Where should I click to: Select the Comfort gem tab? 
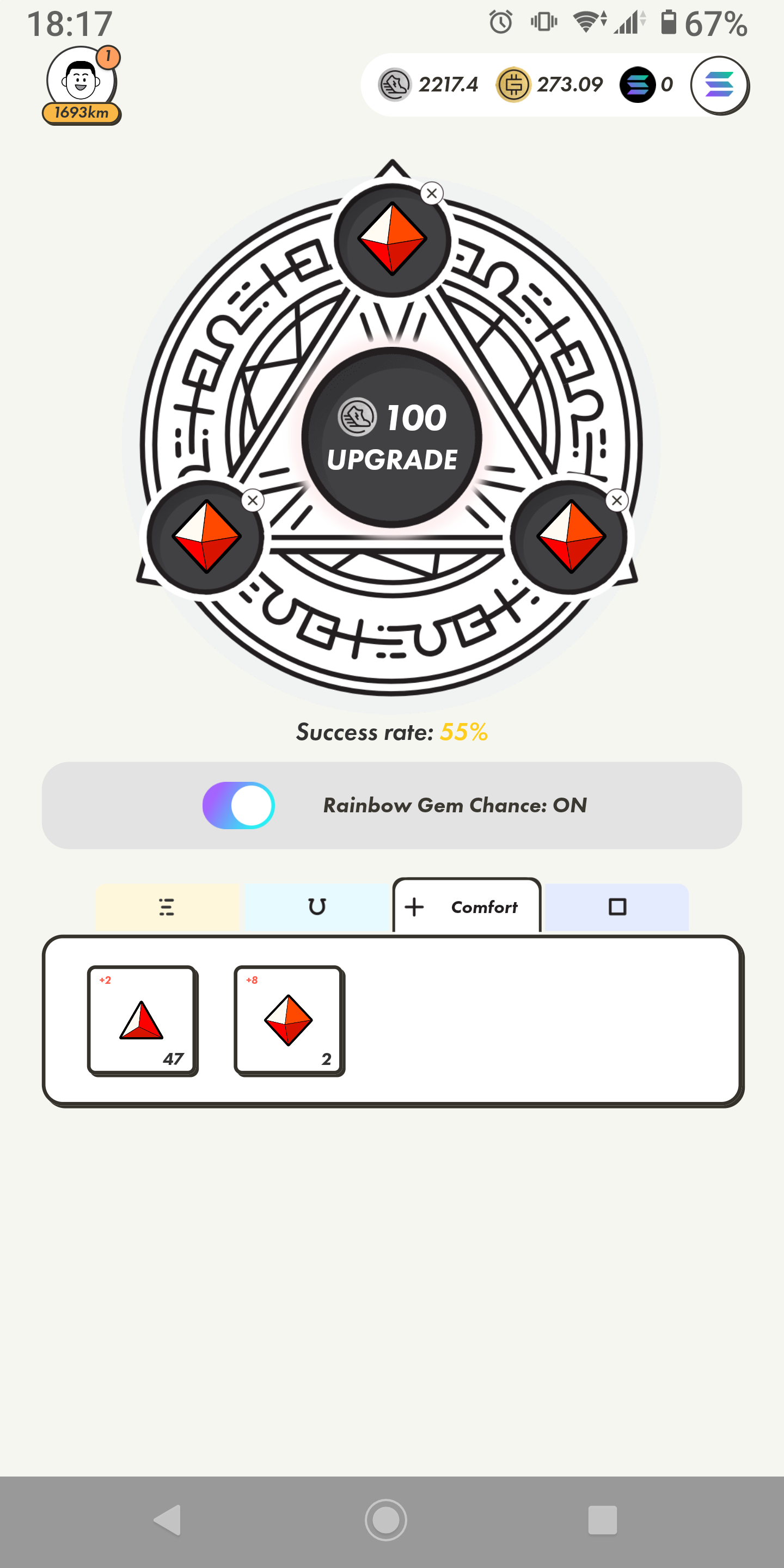pos(467,907)
